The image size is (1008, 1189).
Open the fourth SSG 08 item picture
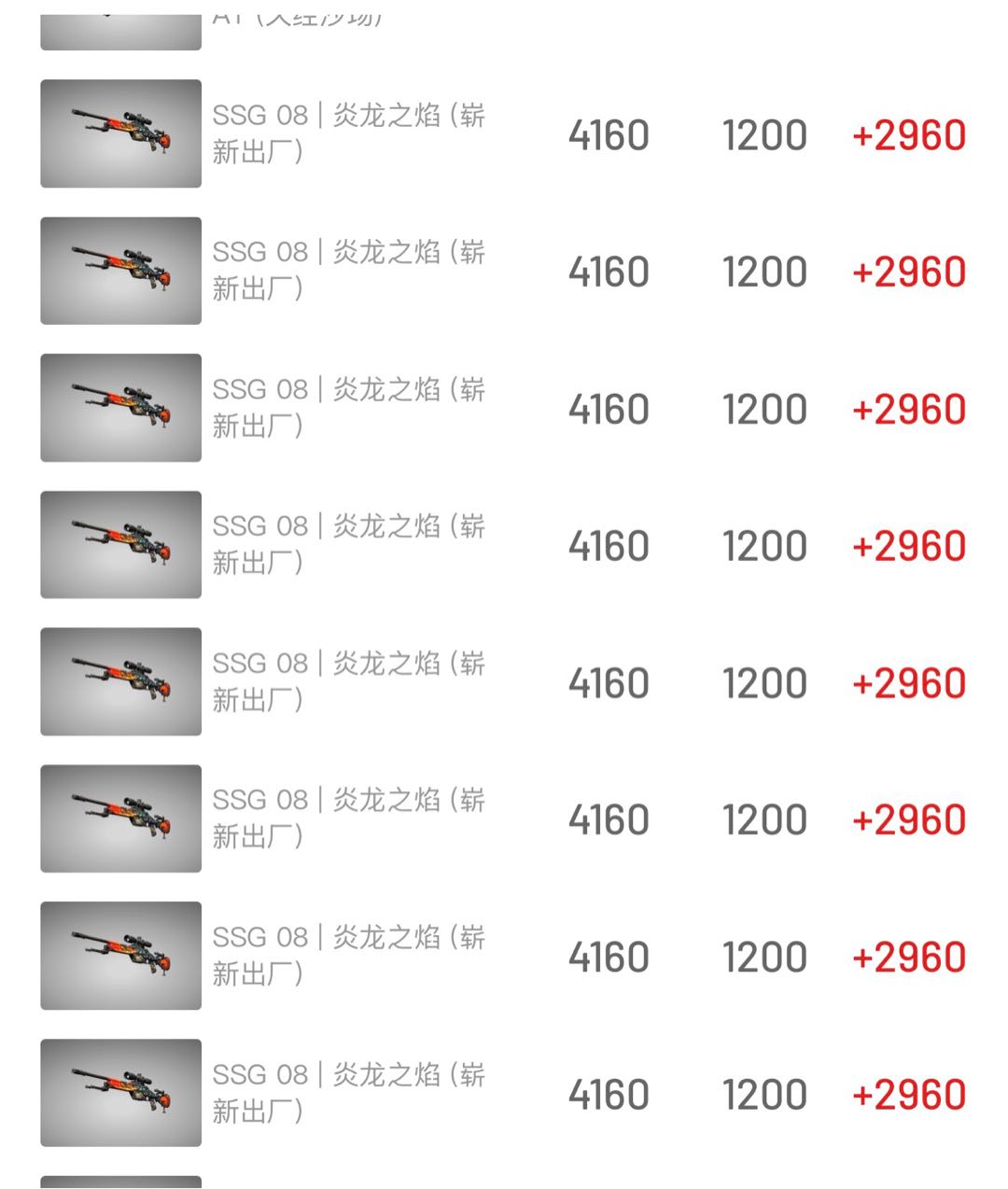(119, 544)
